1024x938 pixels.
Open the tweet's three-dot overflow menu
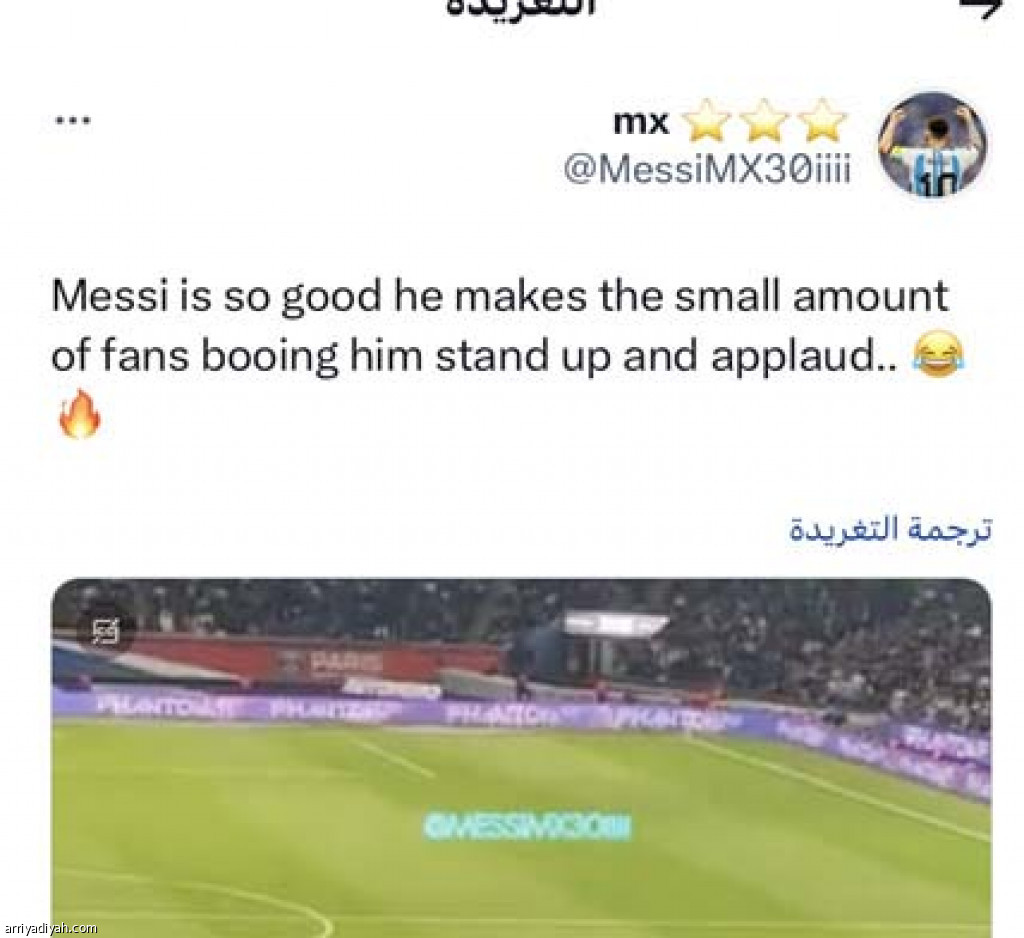tap(72, 121)
